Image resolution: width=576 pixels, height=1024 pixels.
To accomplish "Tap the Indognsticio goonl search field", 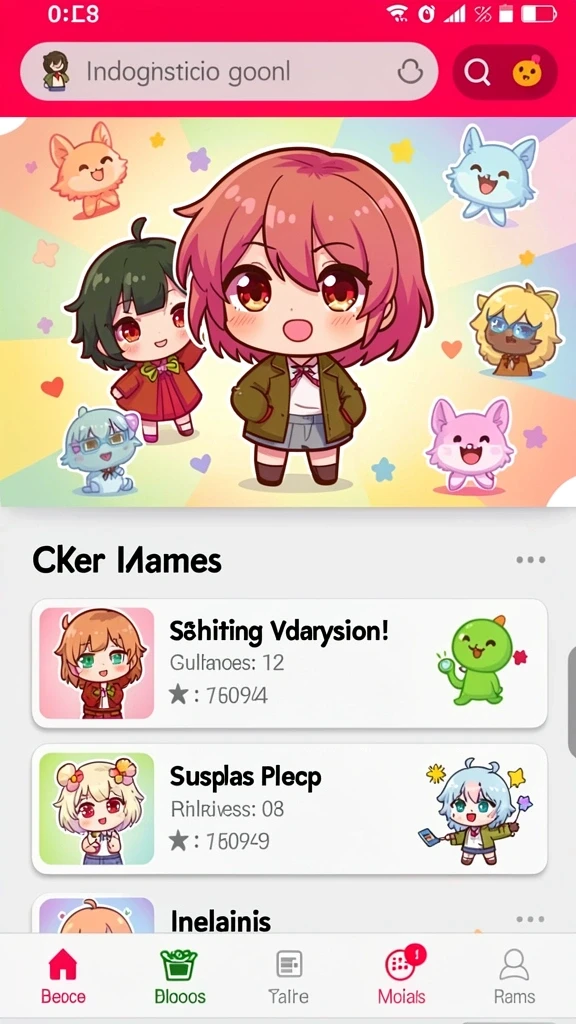I will [x=229, y=72].
